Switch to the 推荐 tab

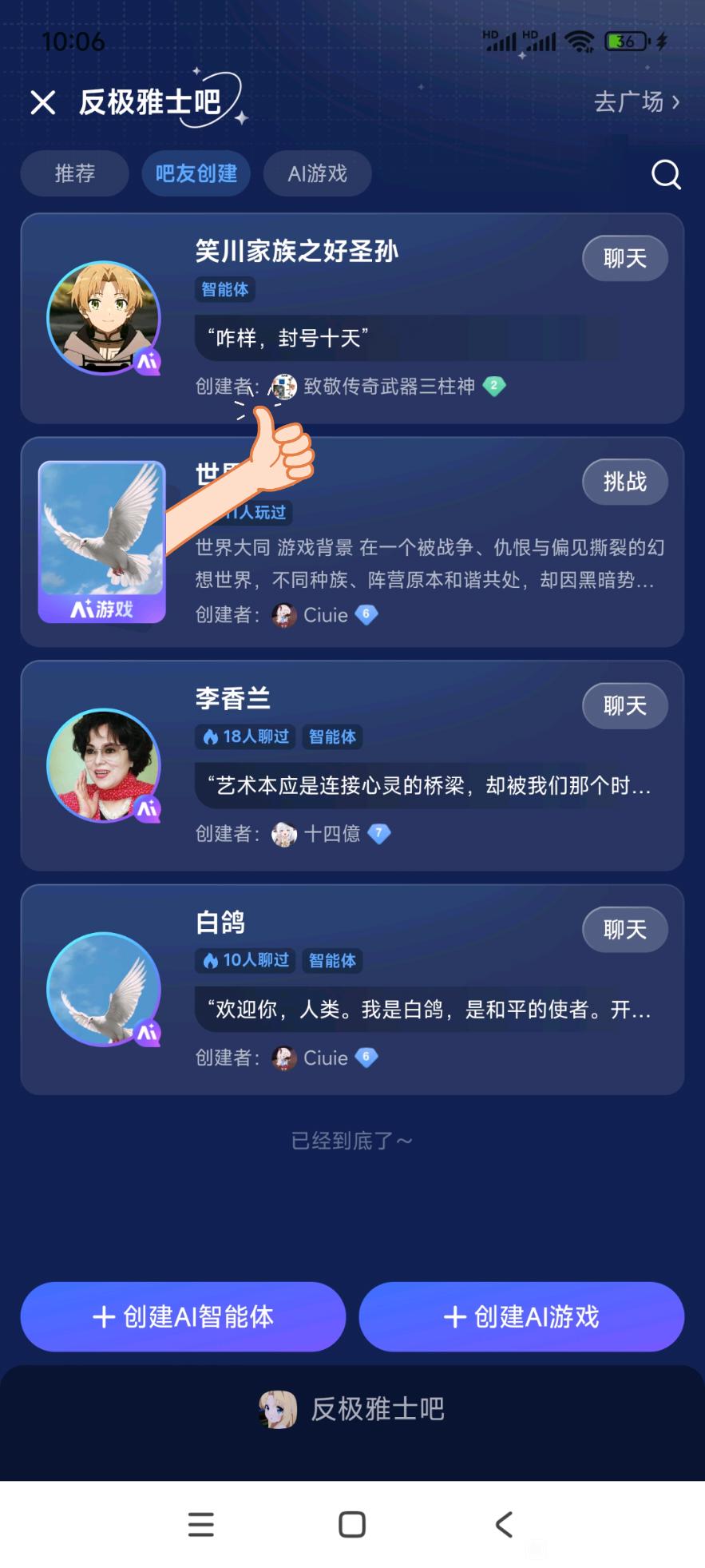[x=75, y=173]
